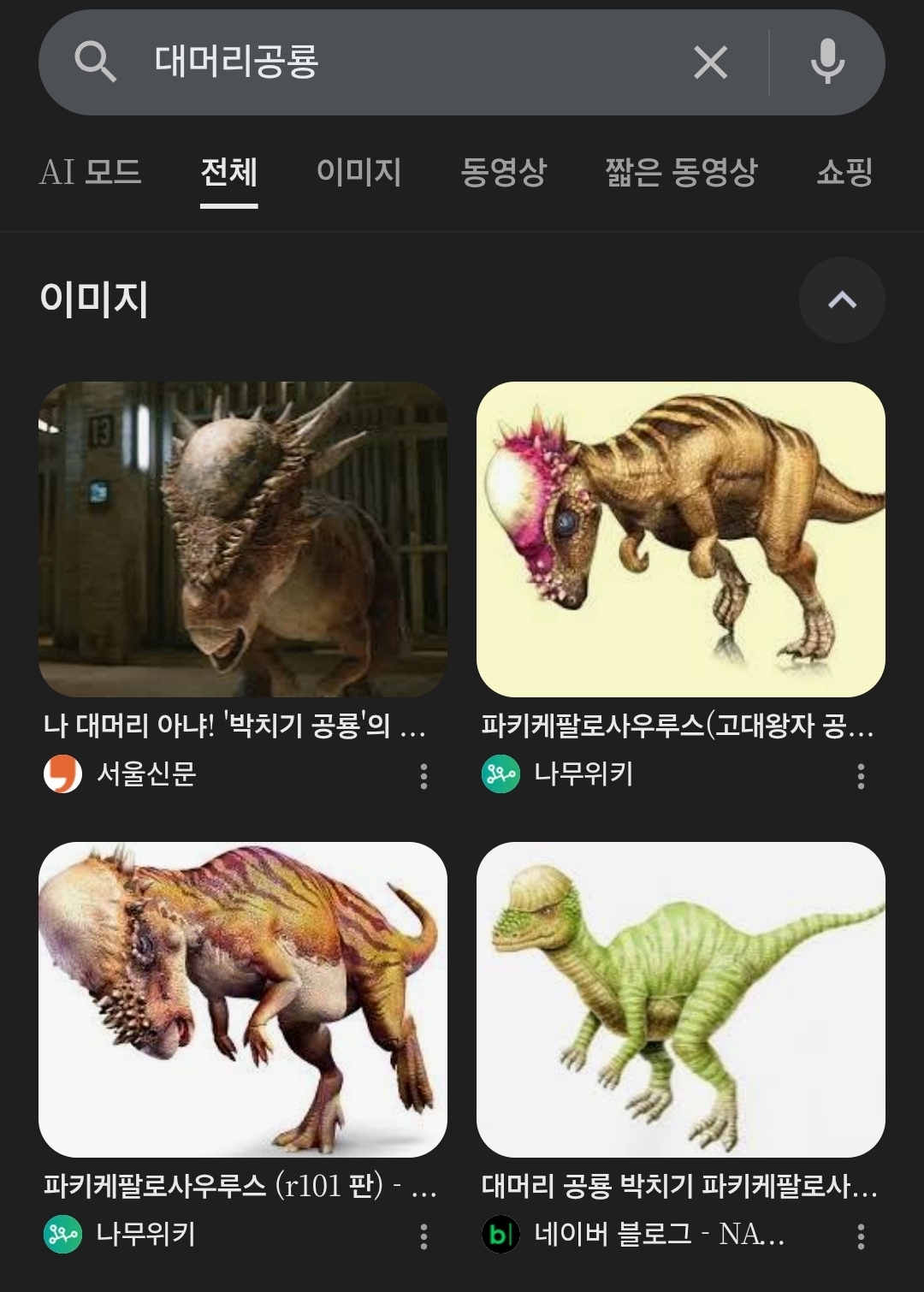Tap the search field containing 대머리공룡
This screenshot has width=924, height=1292.
click(385, 62)
